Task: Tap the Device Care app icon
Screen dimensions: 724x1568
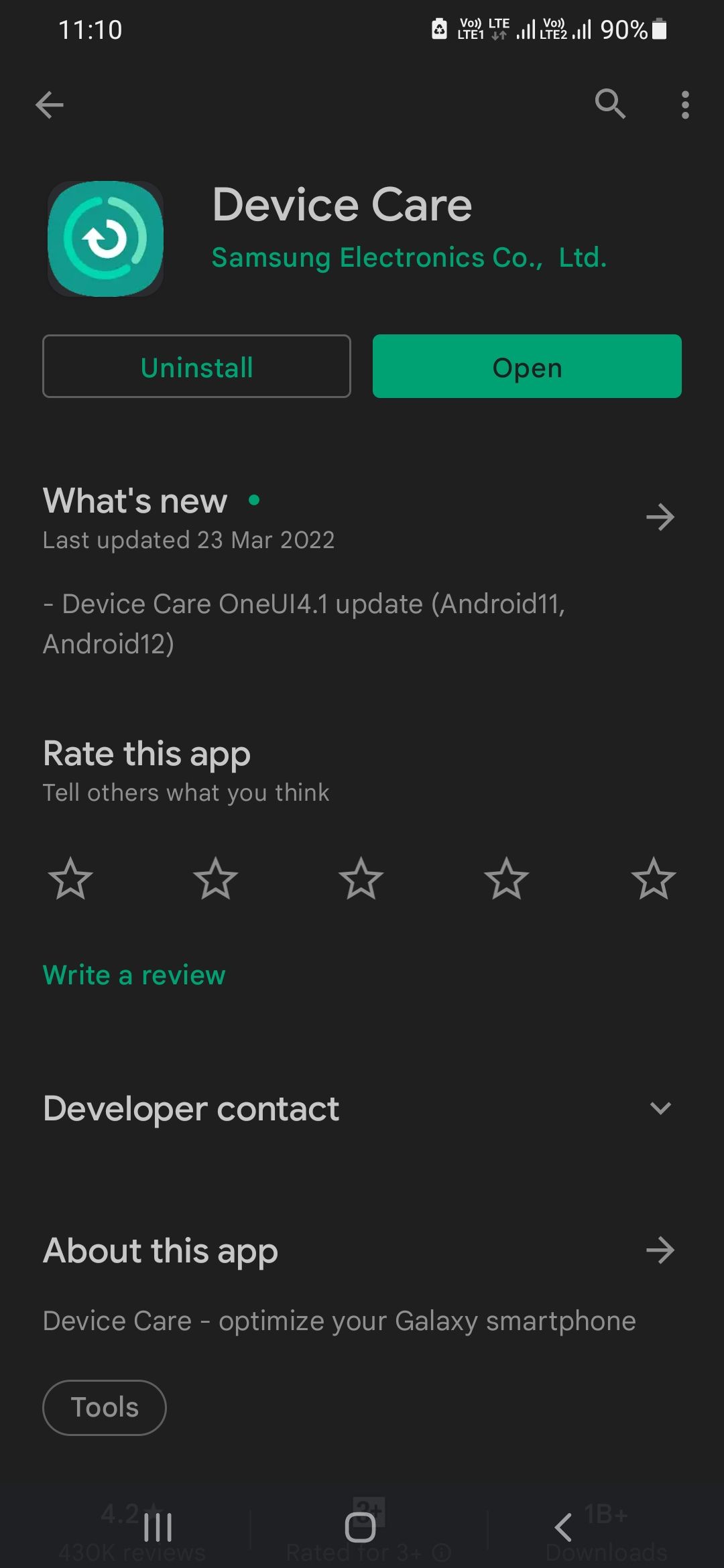Action: [x=105, y=237]
